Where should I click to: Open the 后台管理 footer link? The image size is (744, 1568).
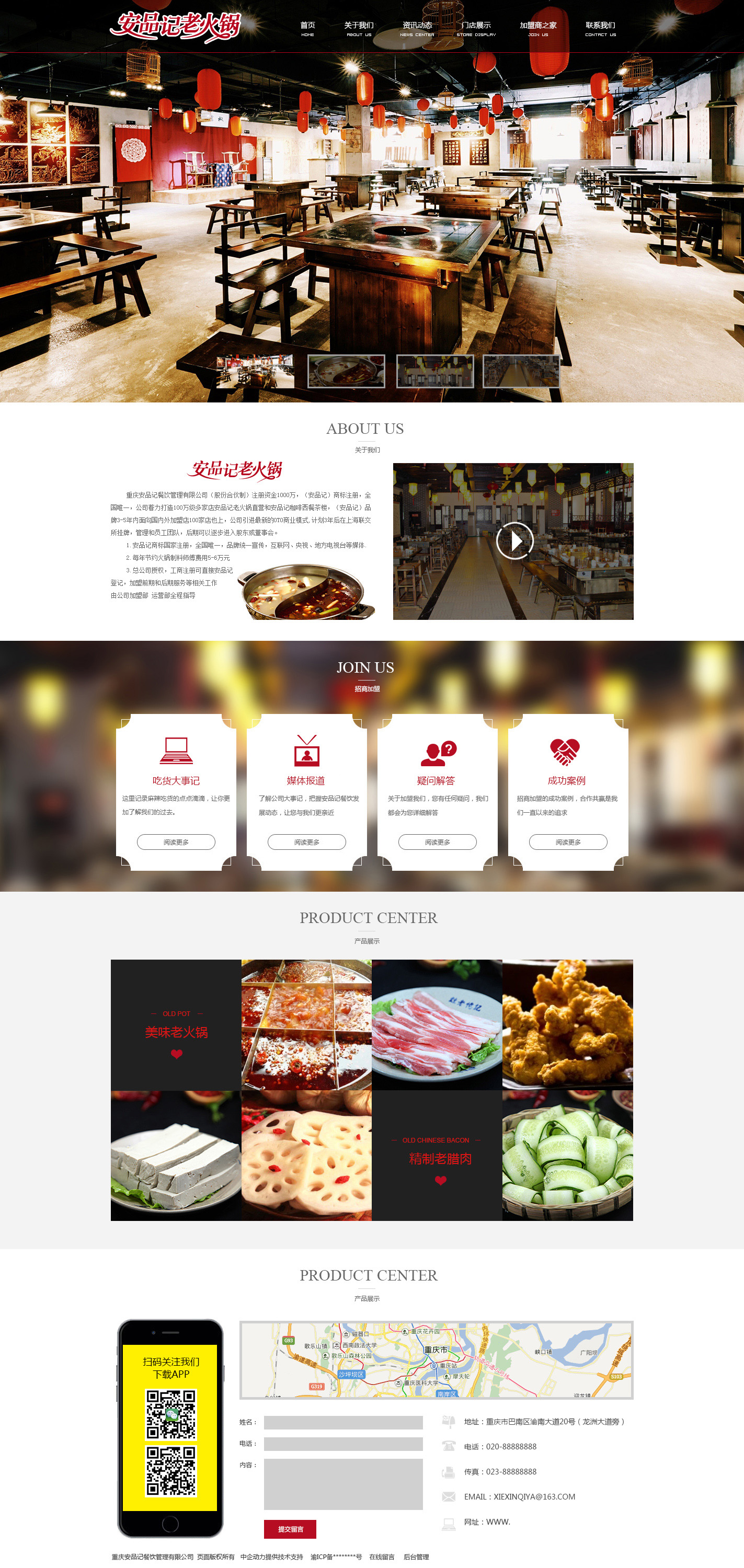click(x=417, y=1557)
